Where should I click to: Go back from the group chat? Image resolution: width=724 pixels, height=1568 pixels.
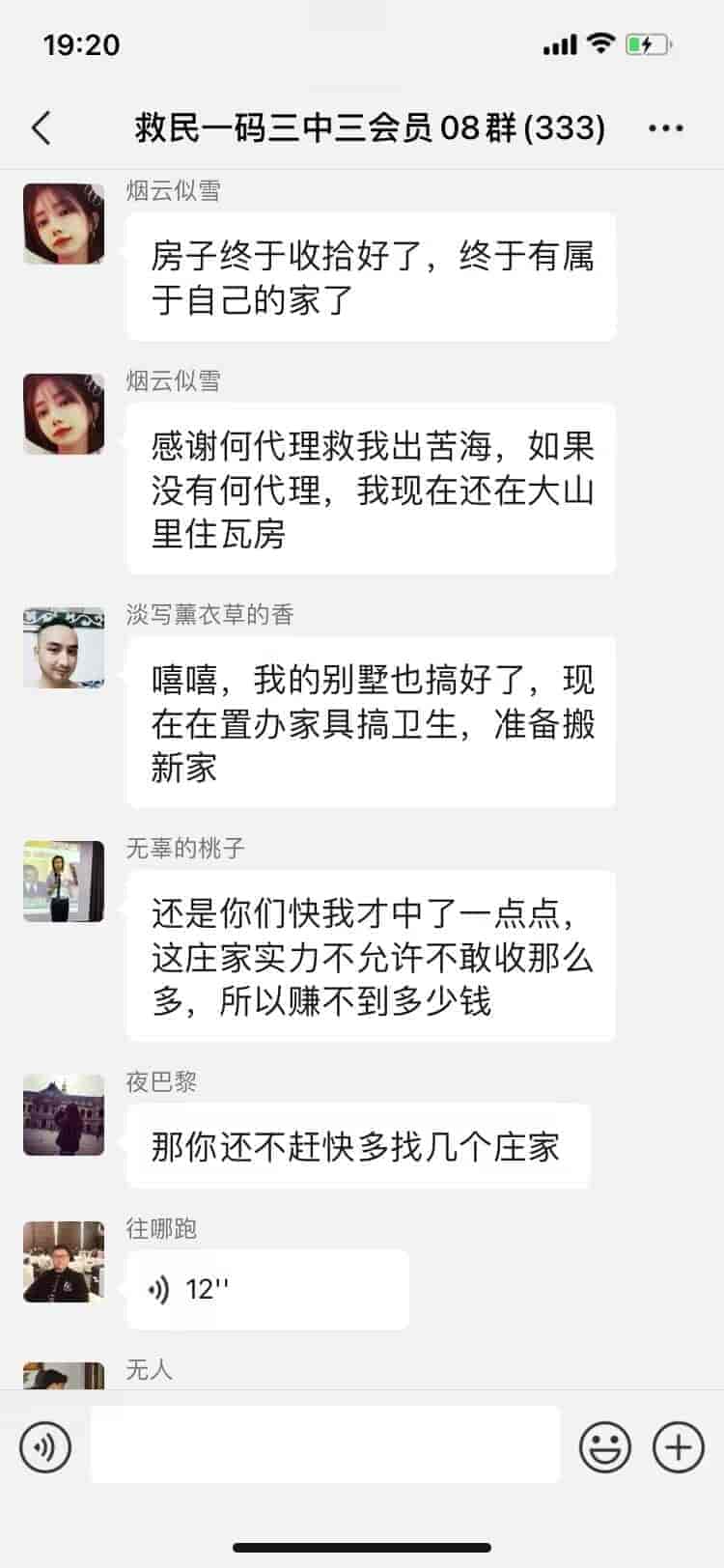click(x=42, y=127)
